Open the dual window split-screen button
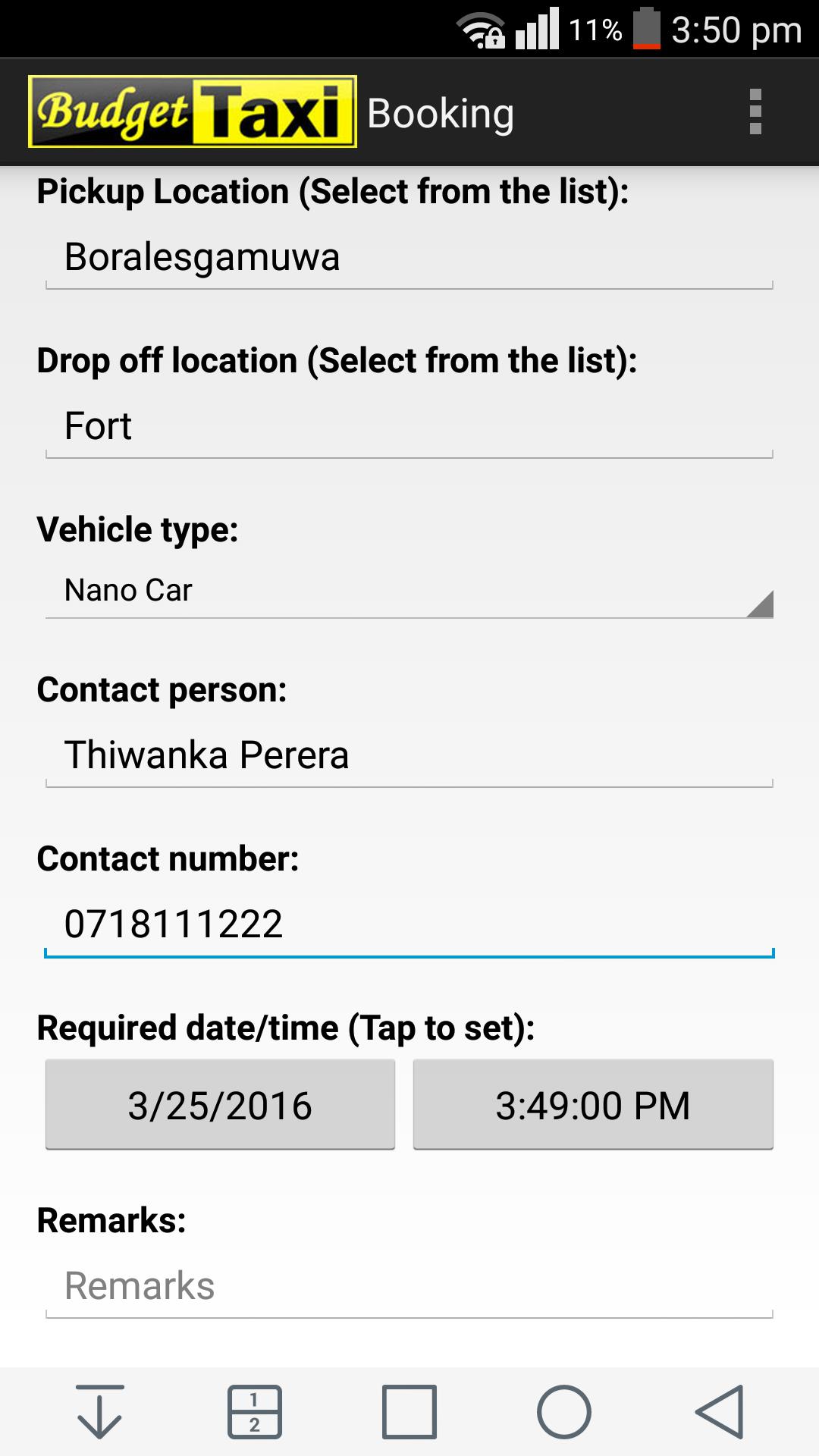The image size is (819, 1456). (255, 1412)
